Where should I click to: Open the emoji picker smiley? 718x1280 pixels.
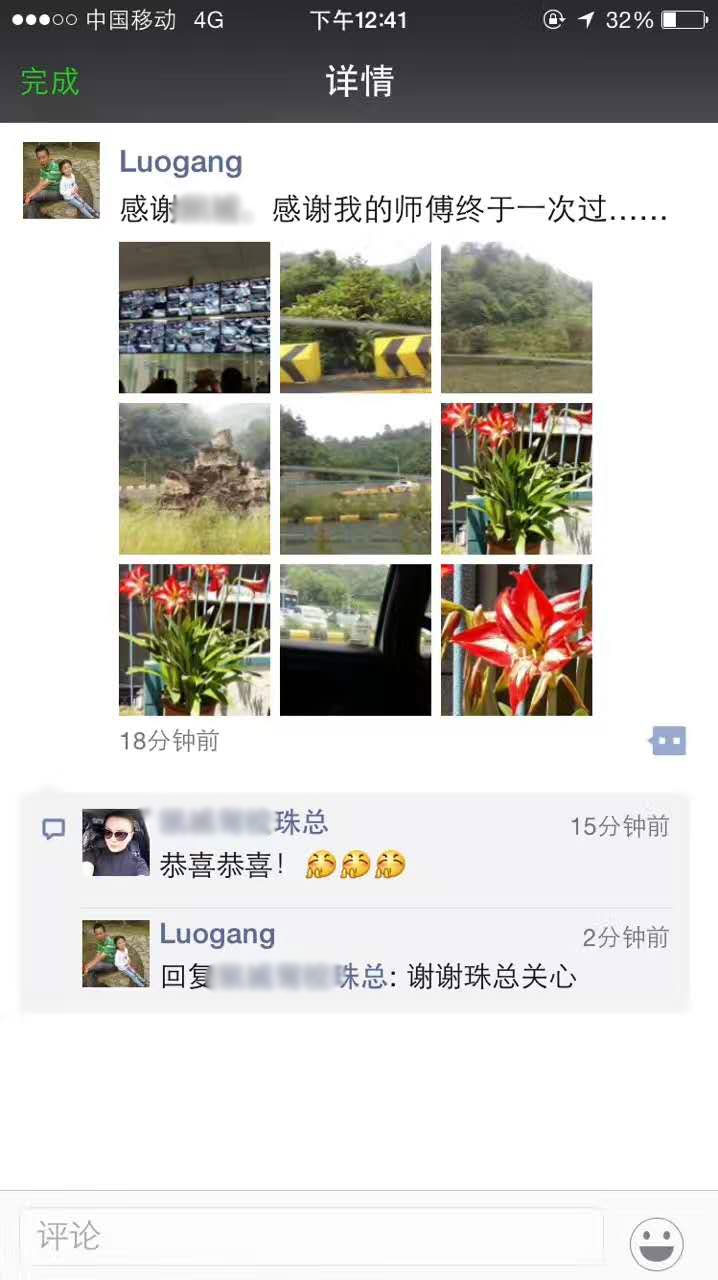click(656, 1243)
